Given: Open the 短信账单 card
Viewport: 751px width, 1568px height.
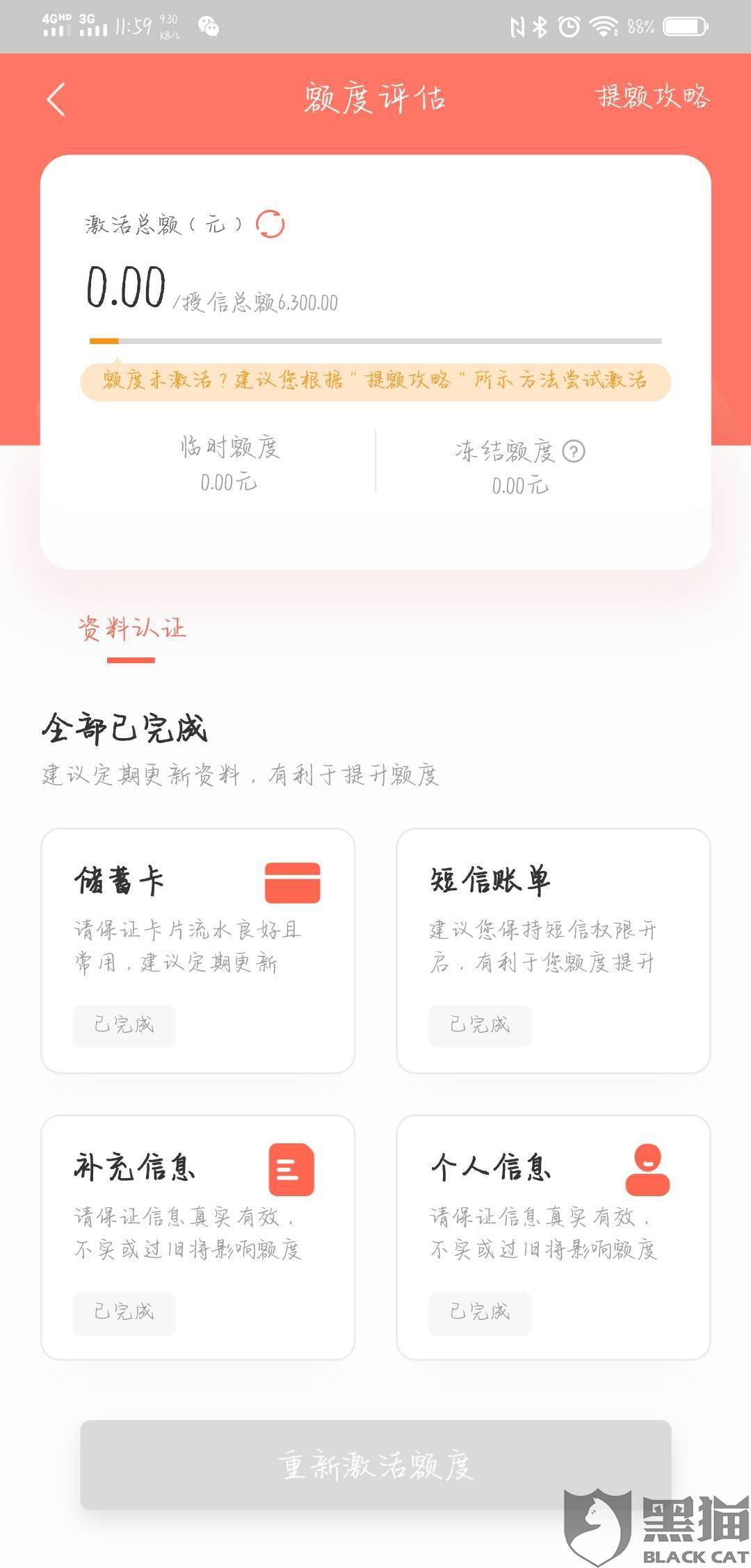Looking at the screenshot, I should tap(554, 950).
